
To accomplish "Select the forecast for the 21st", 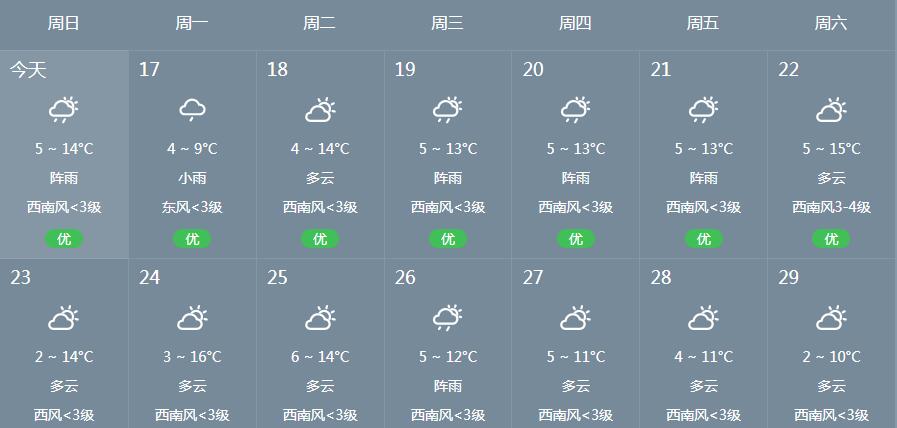I will click(704, 155).
